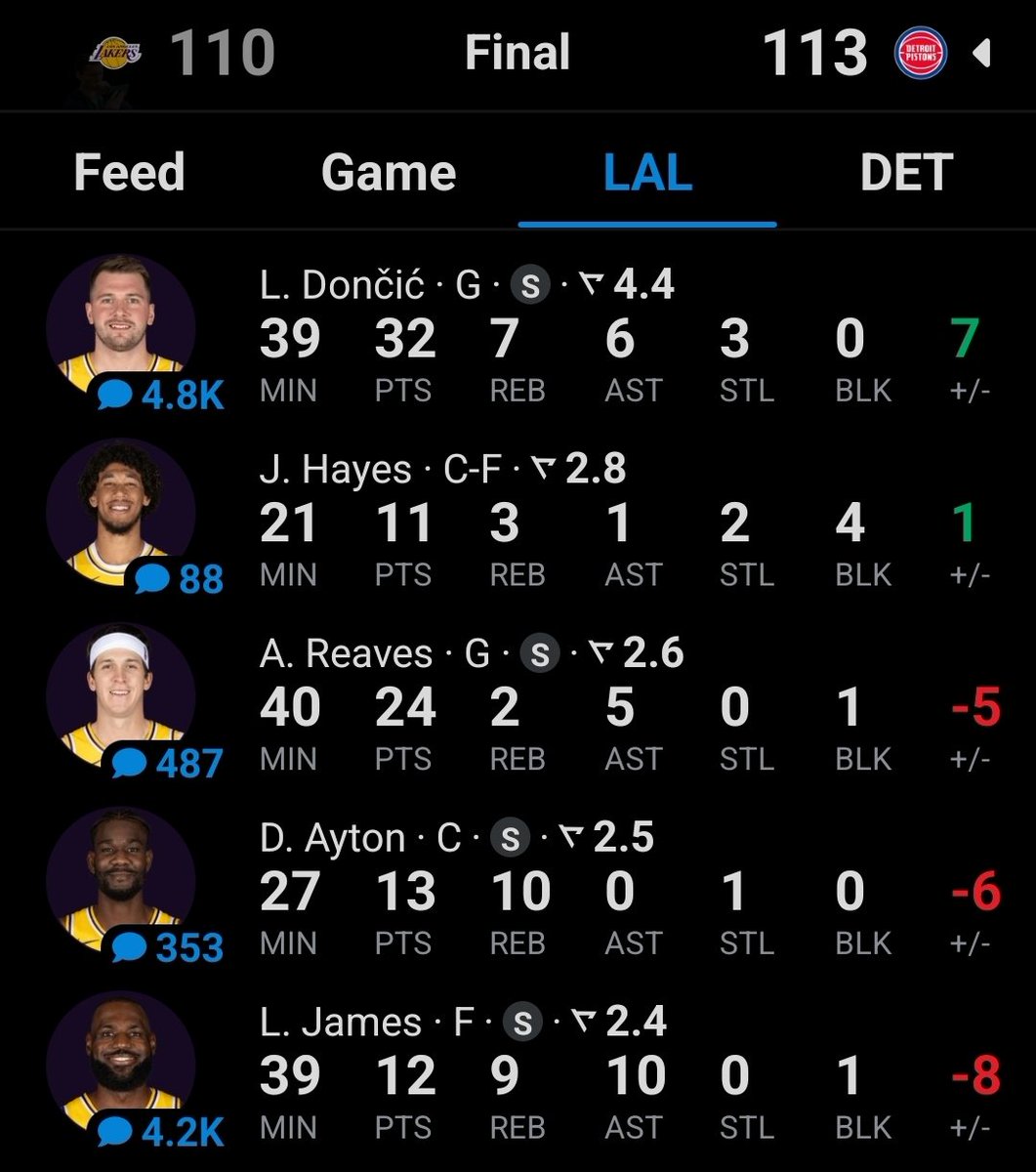Screen dimensions: 1036x1172
Task: Switch to the Feed tab
Action: 129,173
